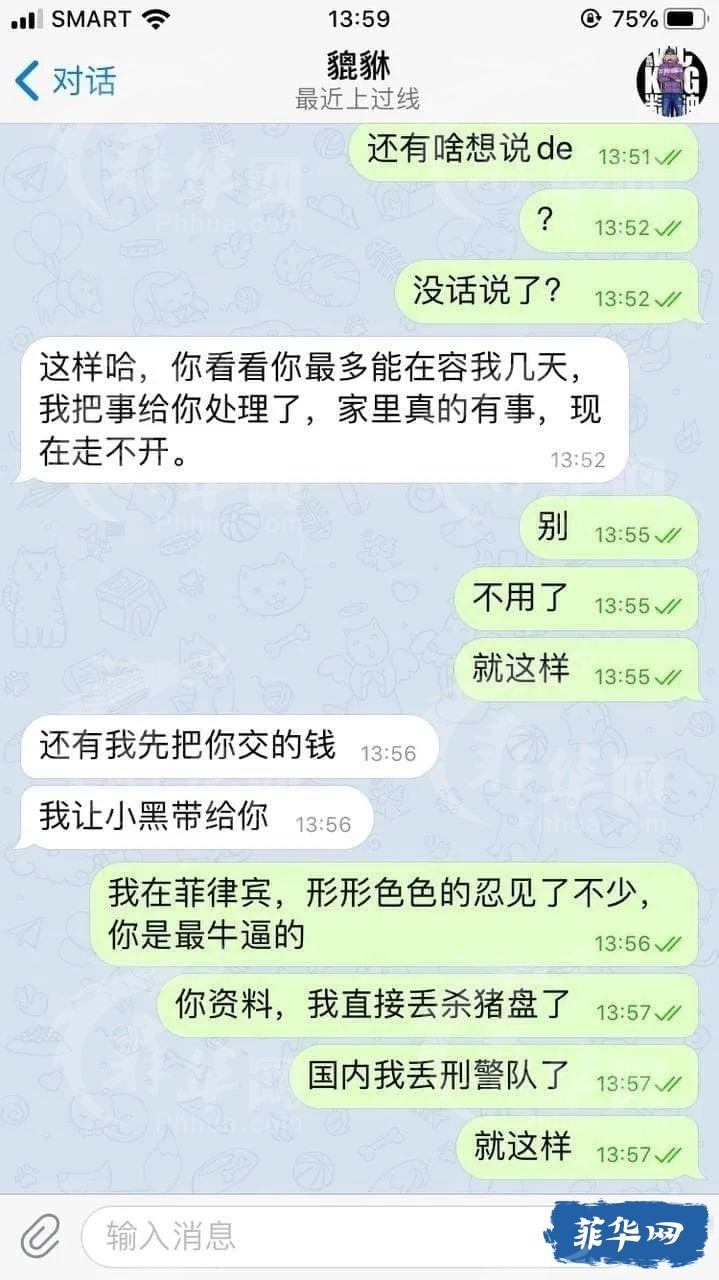Open 貔貅 chat info header

pos(358,80)
